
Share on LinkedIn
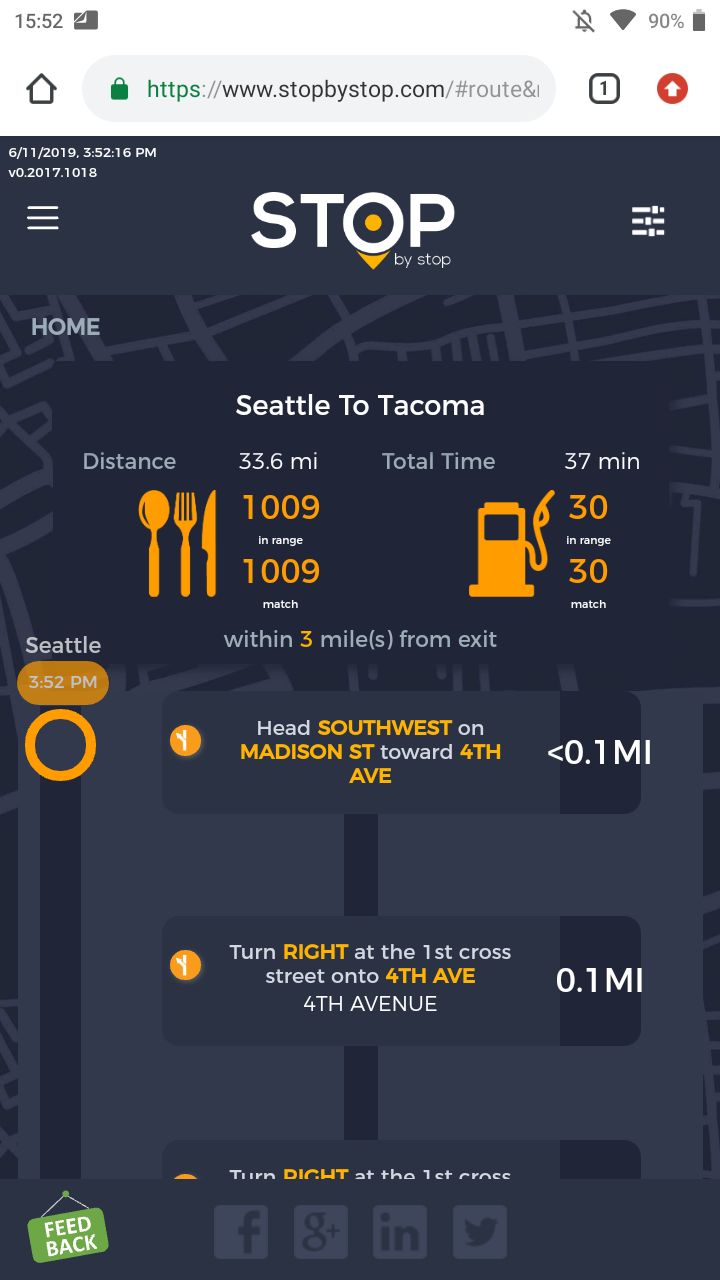[x=400, y=1232]
